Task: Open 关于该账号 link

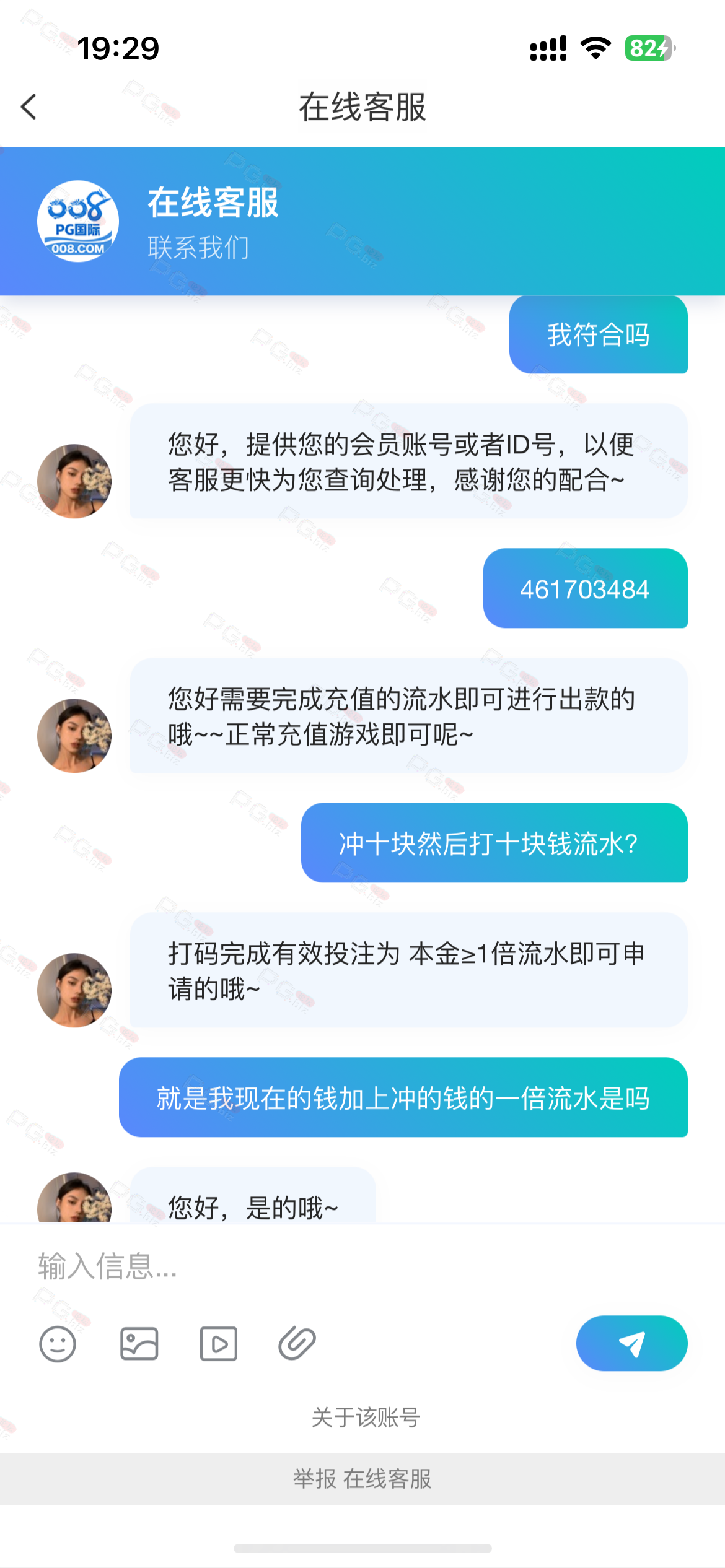Action: 365,1417
